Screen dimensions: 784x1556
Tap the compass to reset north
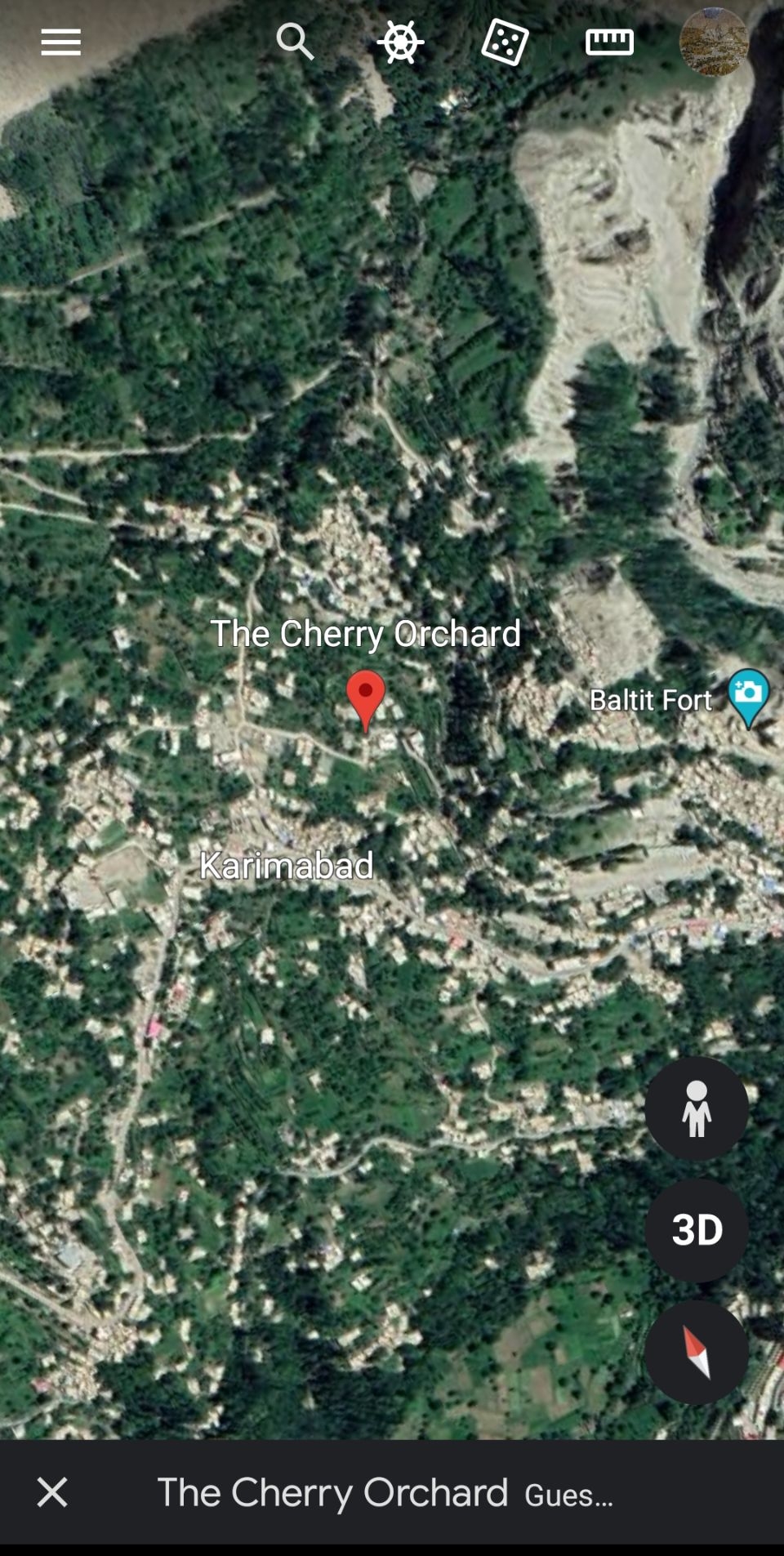coord(697,1353)
